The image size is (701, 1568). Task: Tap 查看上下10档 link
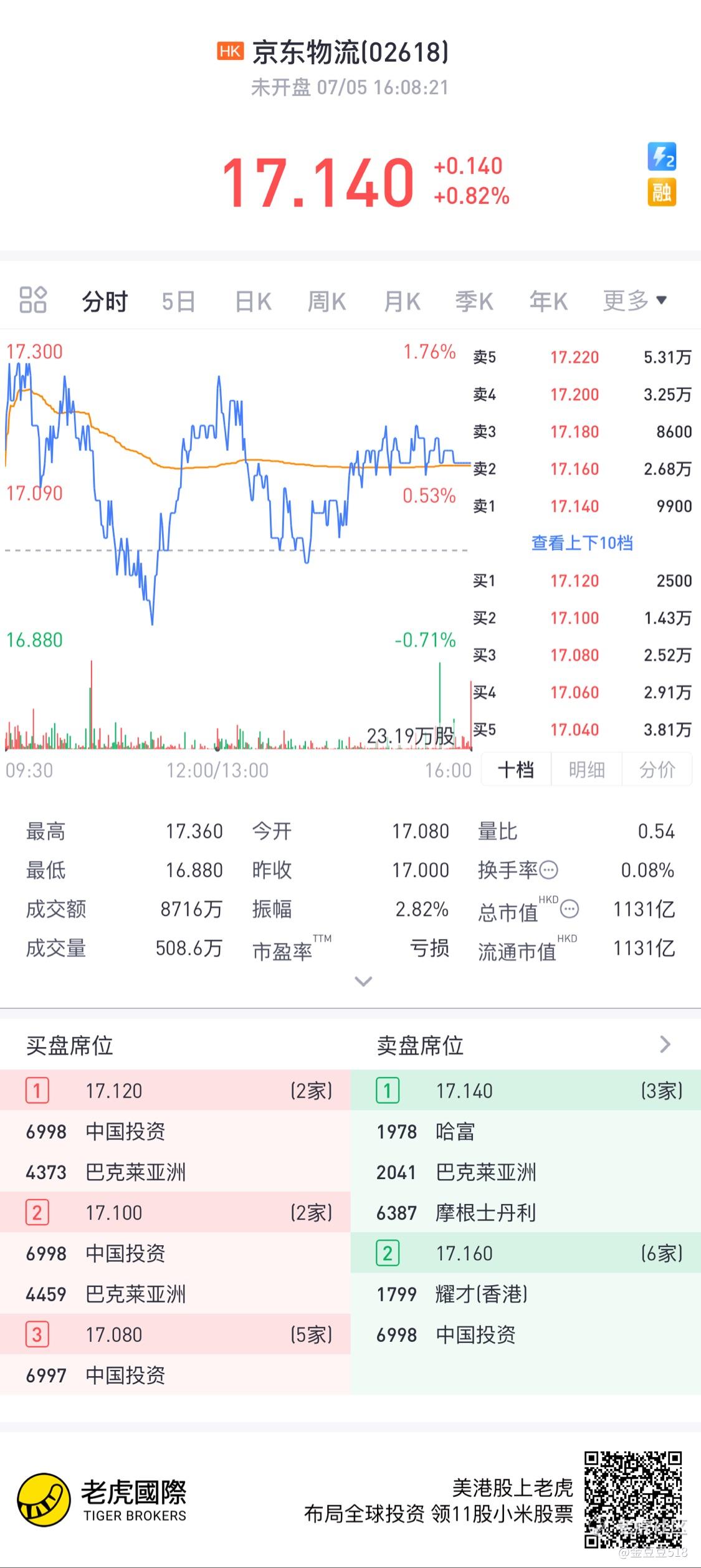point(582,543)
